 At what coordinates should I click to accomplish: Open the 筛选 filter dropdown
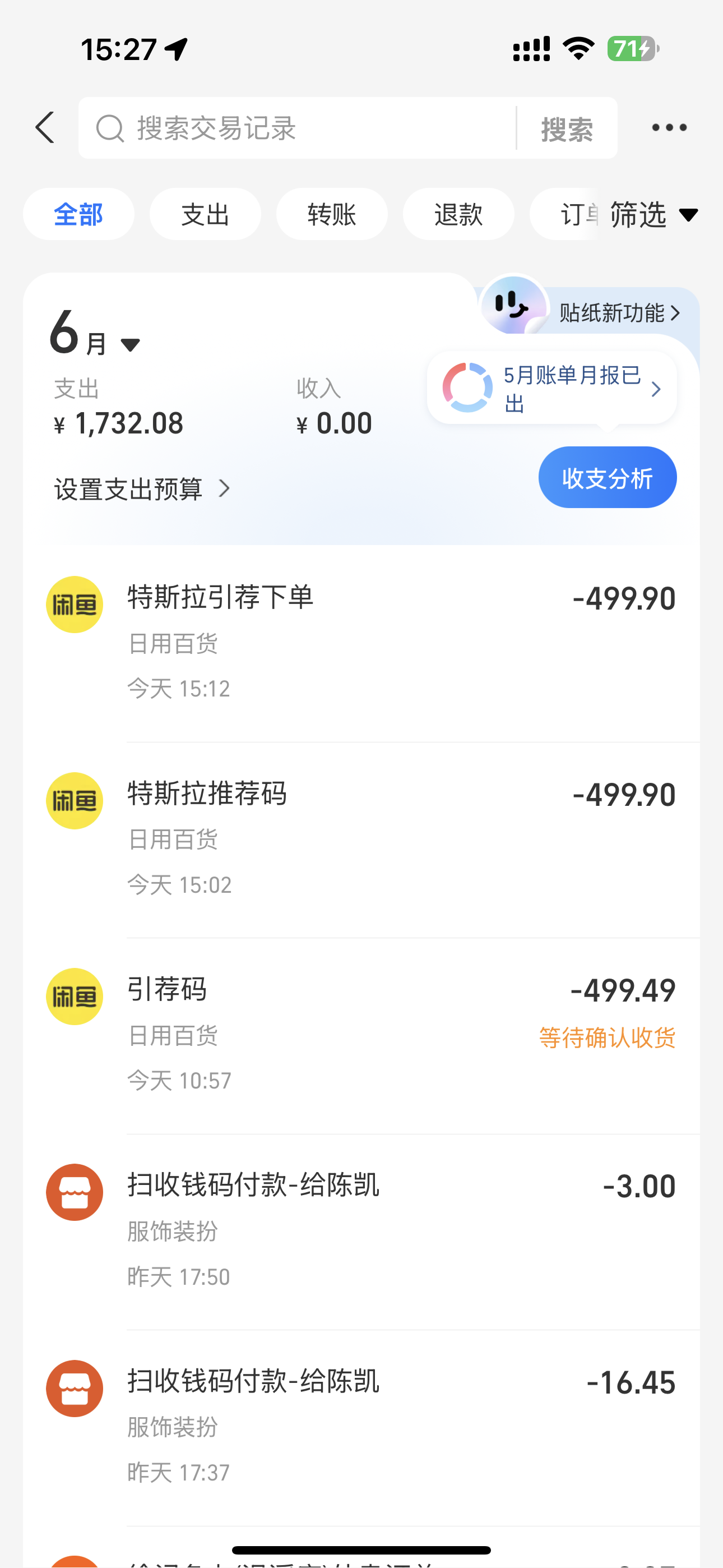653,214
